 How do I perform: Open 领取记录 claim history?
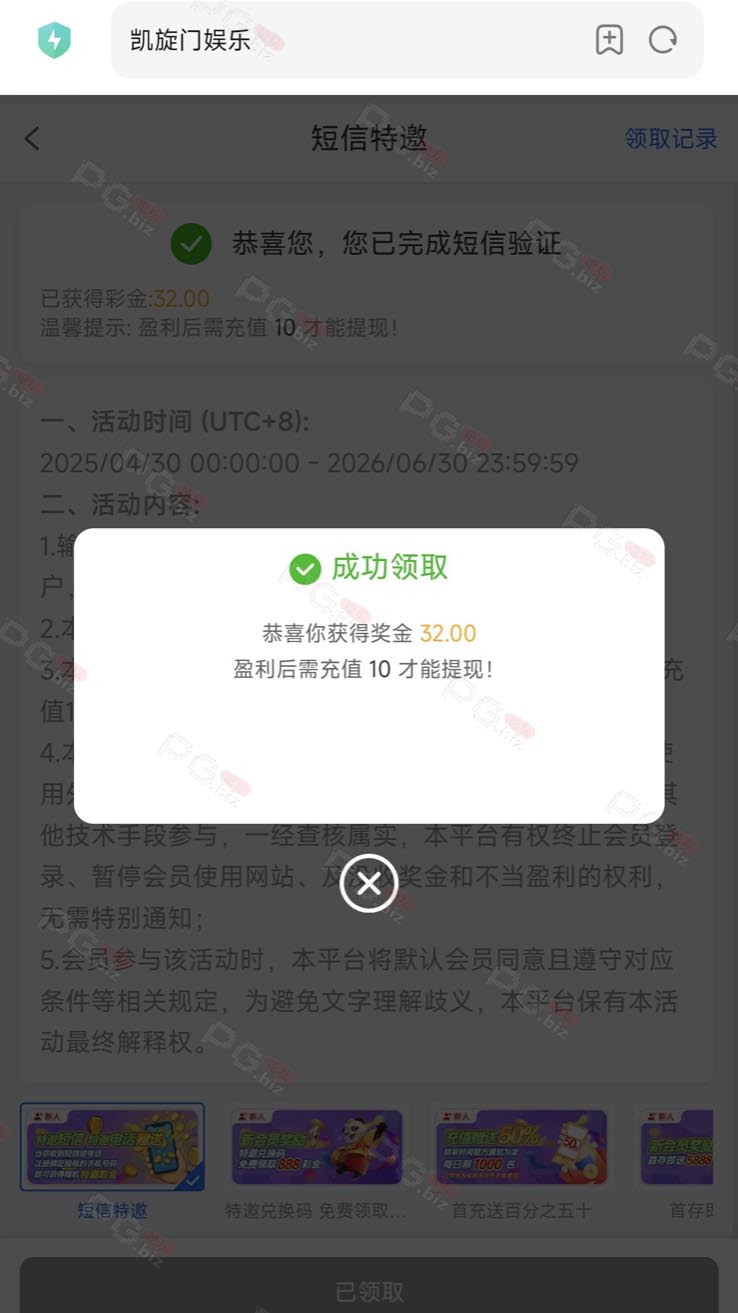pyautogui.click(x=671, y=139)
